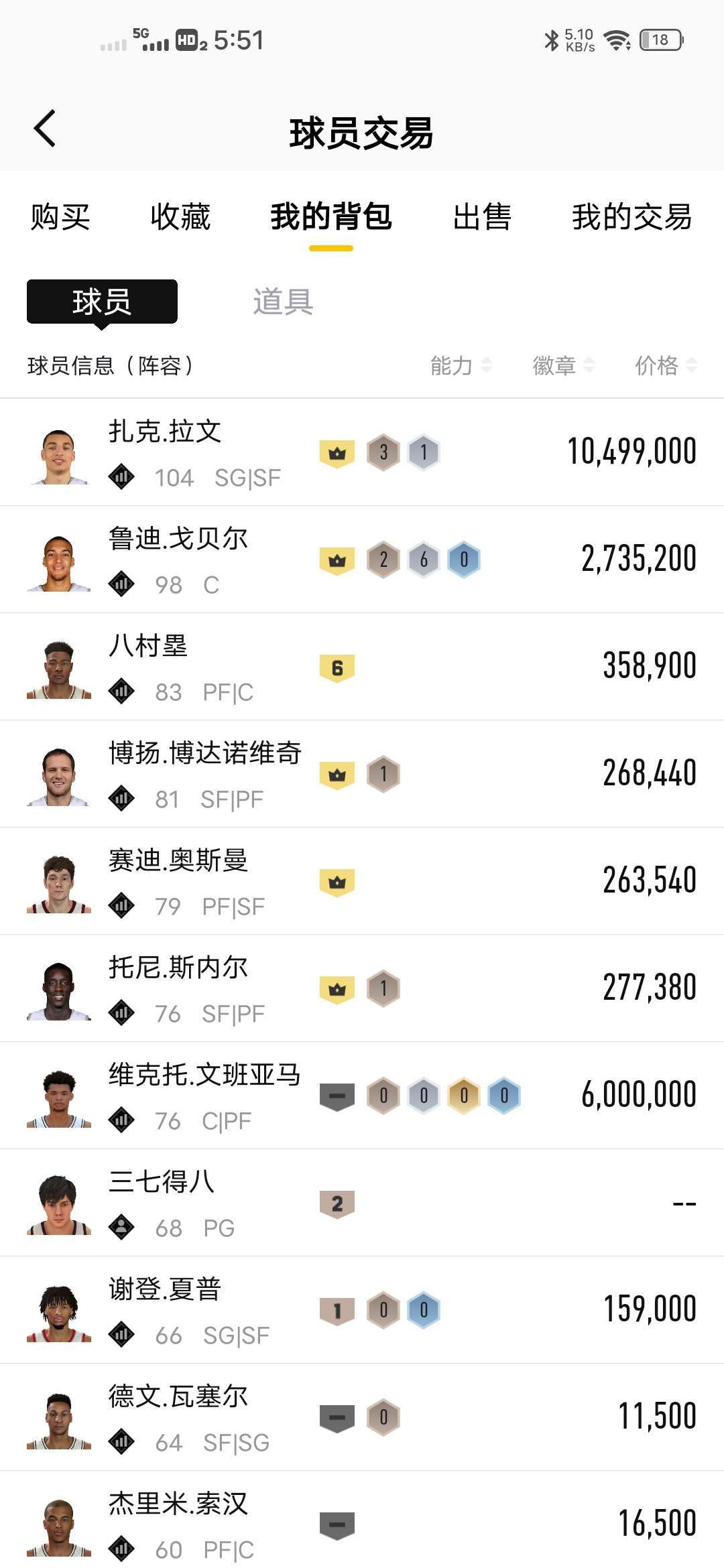Select the 球员 sub-tab
Screen dimensions: 724x1568
tap(102, 302)
